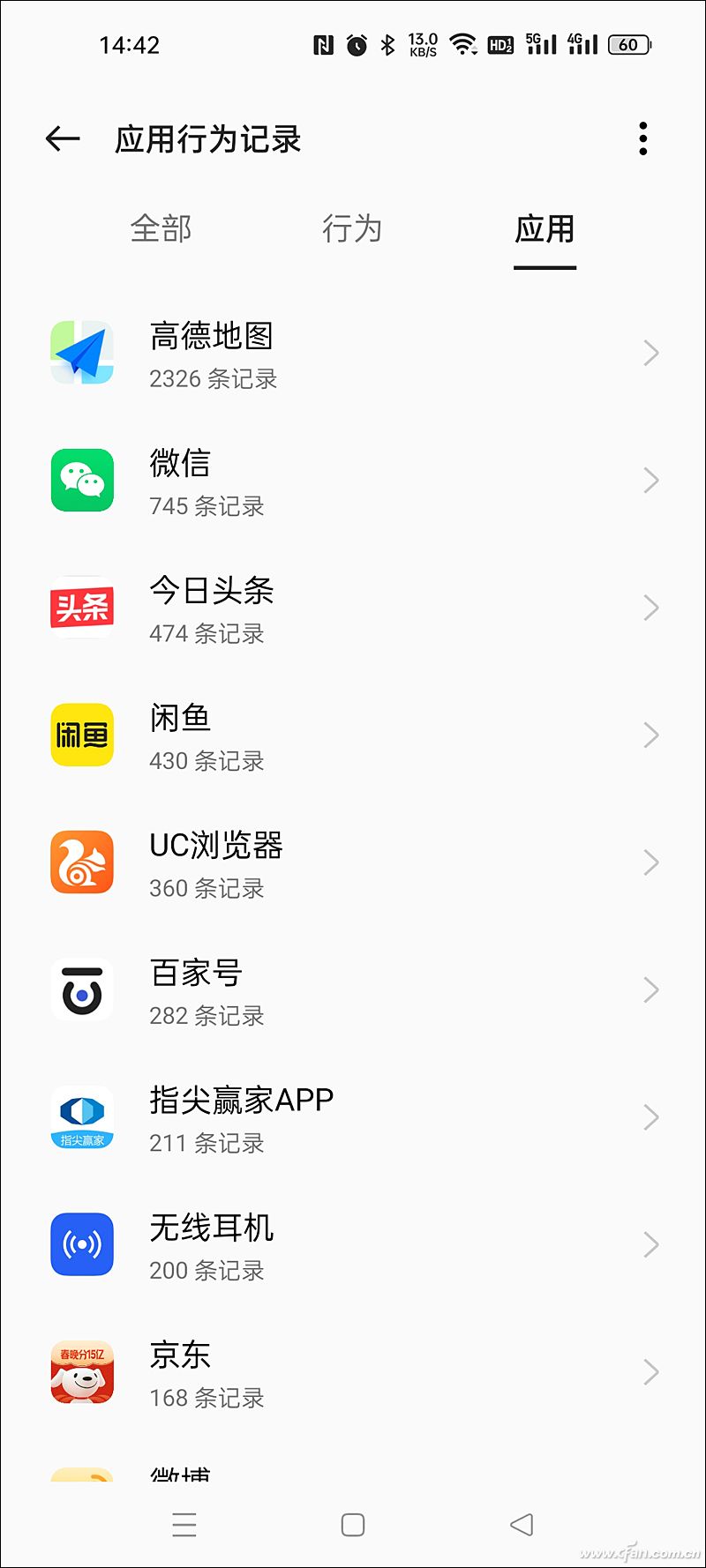View 今日头条 behavior records
Screen dimensions: 706x1568
(353, 608)
